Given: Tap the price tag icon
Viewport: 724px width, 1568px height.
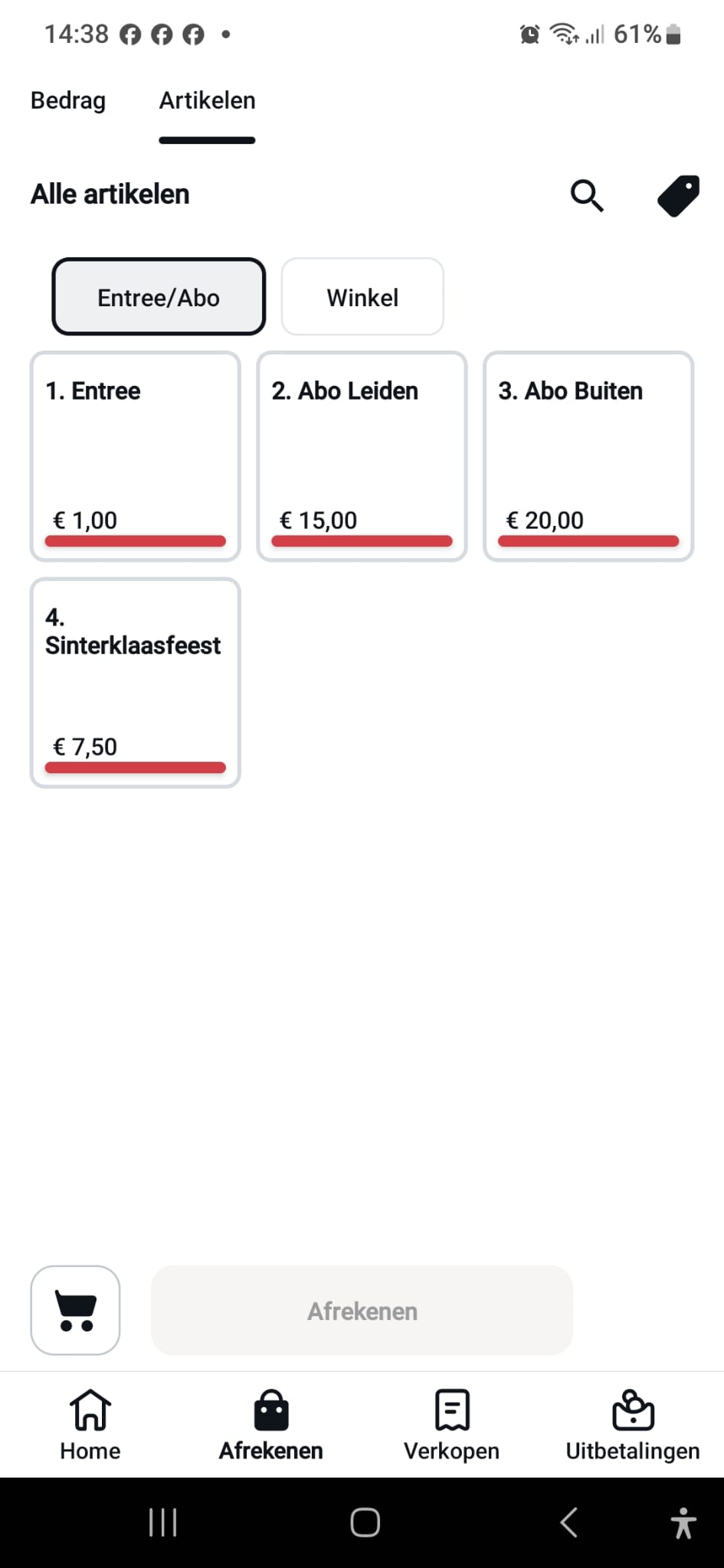Looking at the screenshot, I should (679, 196).
